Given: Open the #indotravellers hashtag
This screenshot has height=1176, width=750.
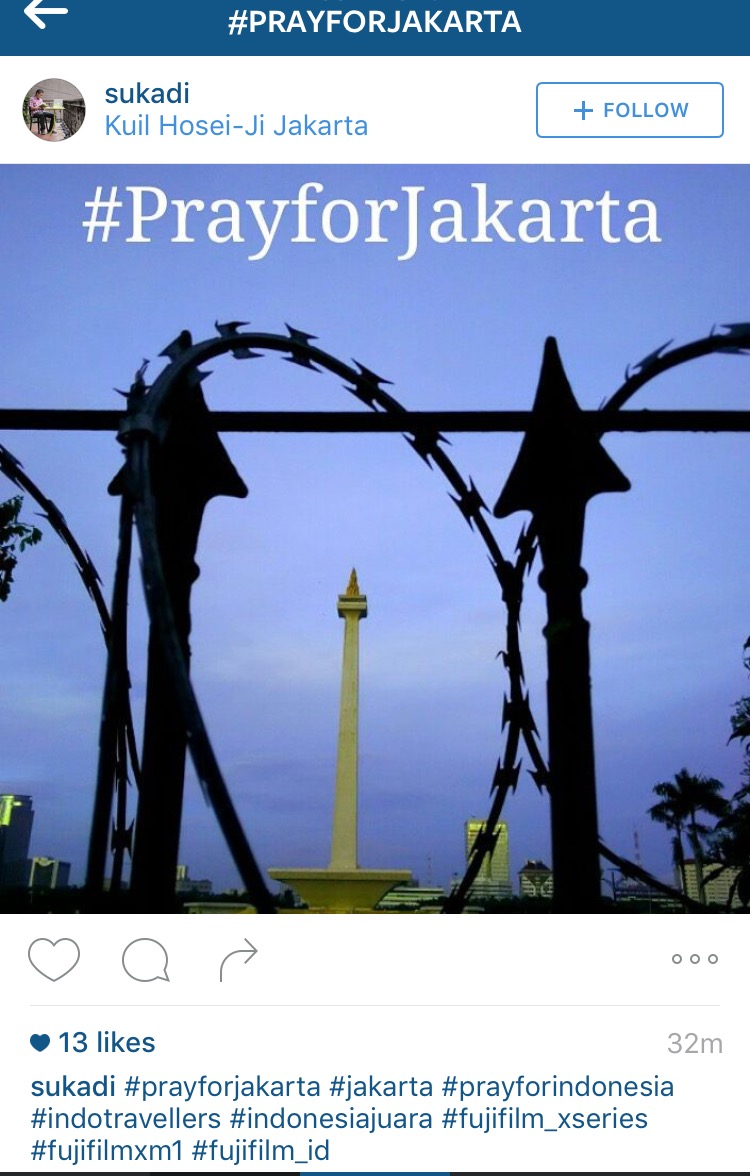Looking at the screenshot, I should (x=126, y=1118).
